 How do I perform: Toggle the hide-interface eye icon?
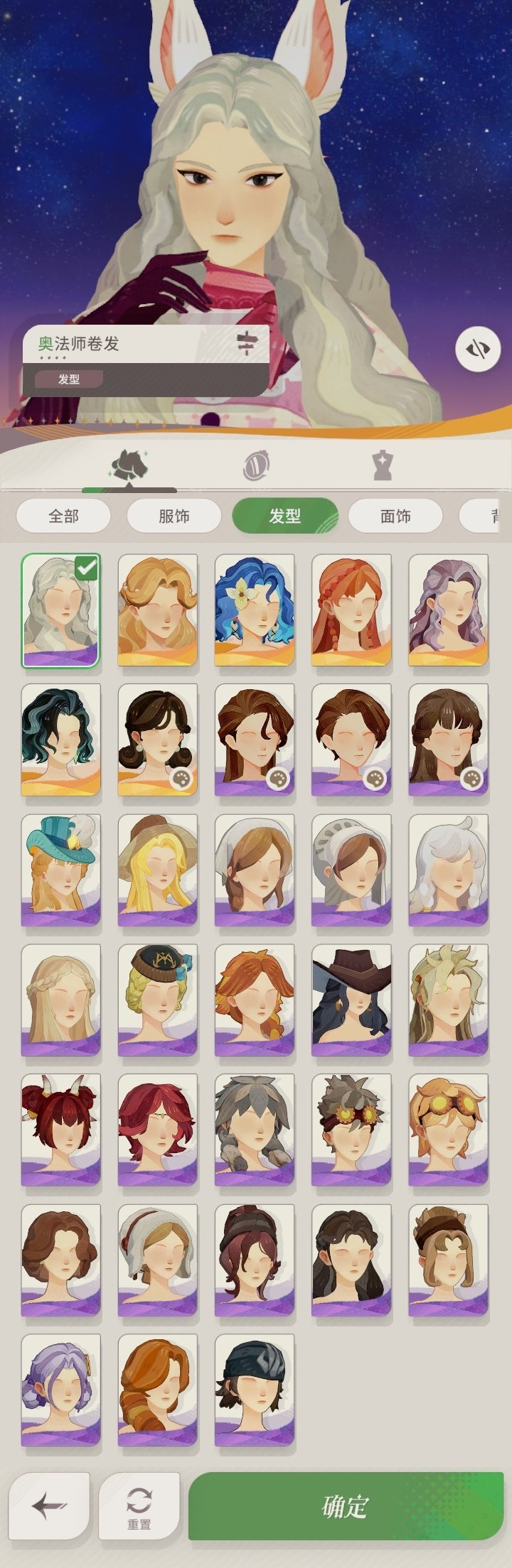[x=477, y=349]
